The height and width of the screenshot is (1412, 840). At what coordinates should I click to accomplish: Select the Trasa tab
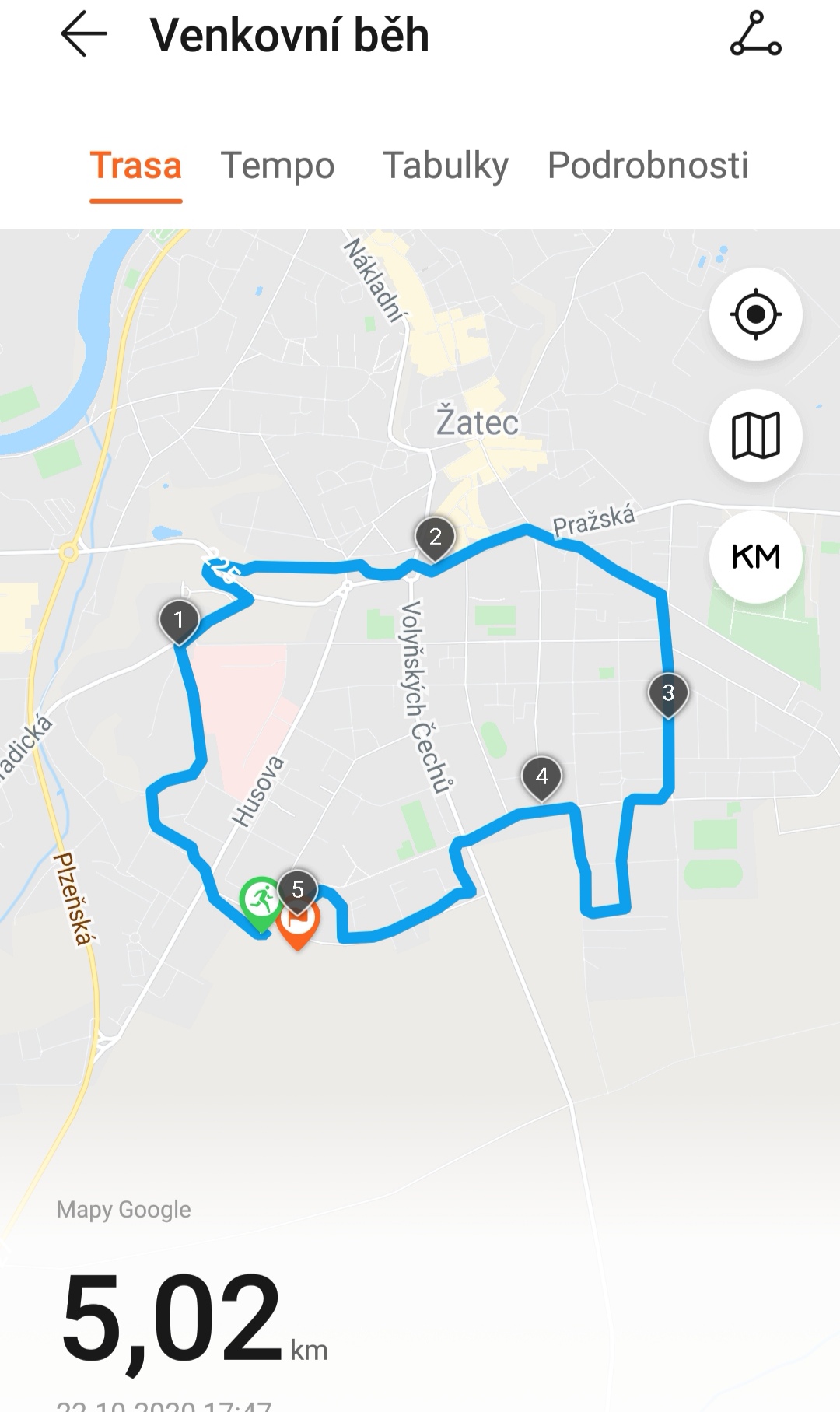(136, 166)
